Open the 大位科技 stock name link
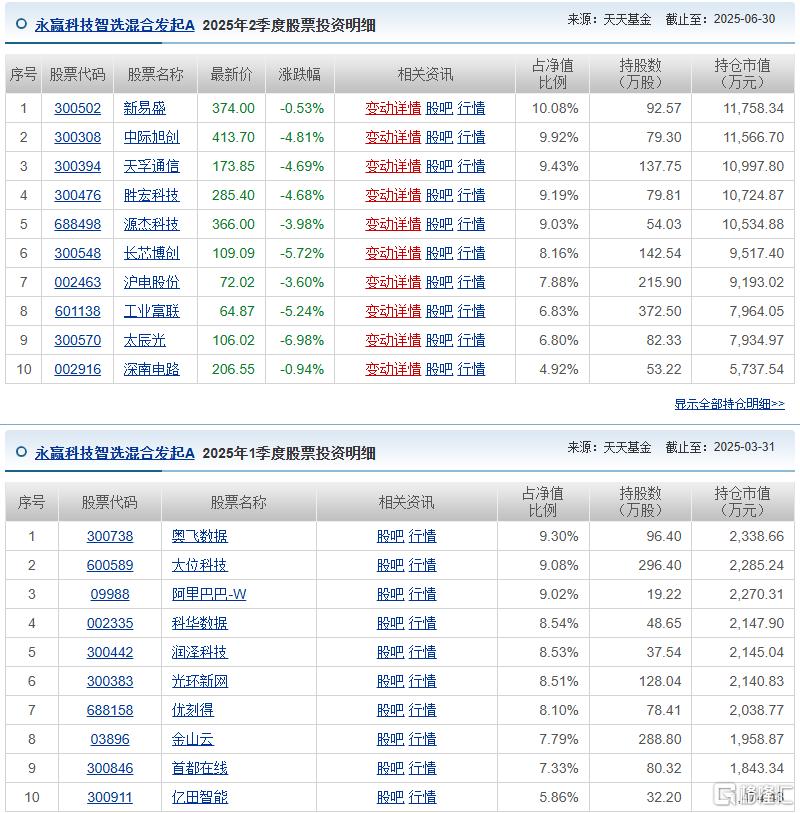The image size is (800, 813). (x=199, y=565)
